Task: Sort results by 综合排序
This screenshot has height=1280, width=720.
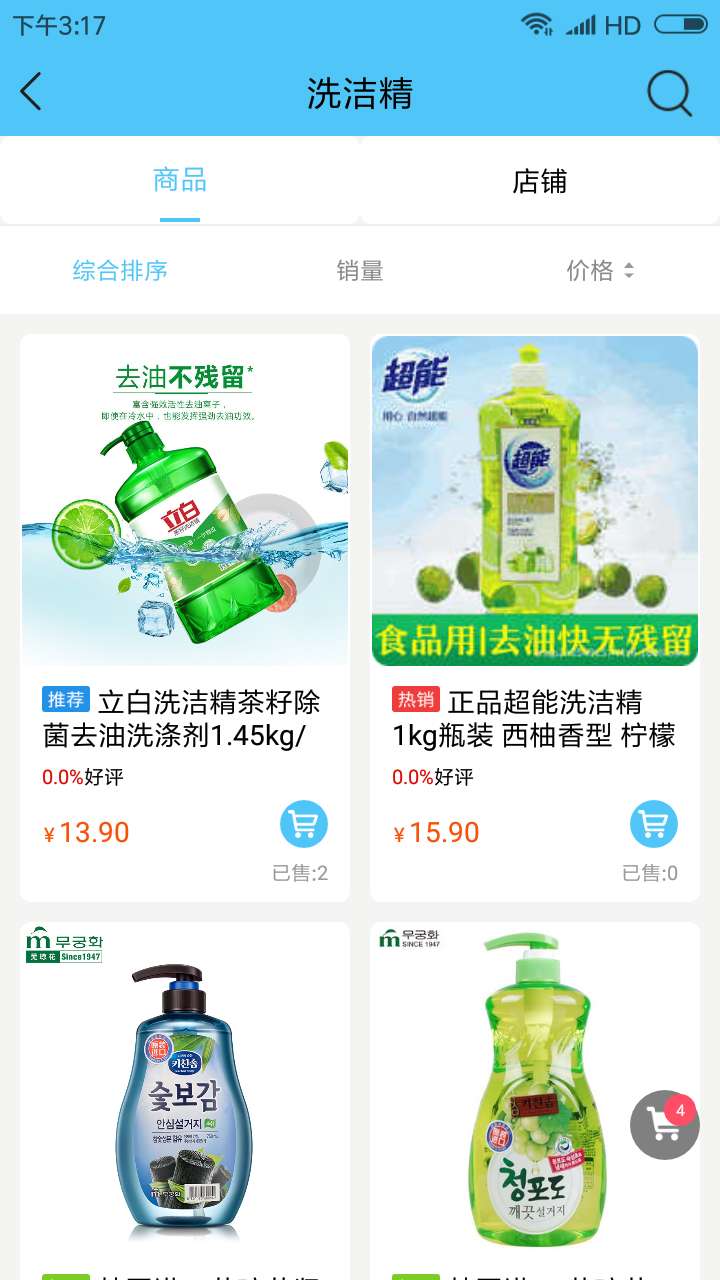Action: pos(120,271)
